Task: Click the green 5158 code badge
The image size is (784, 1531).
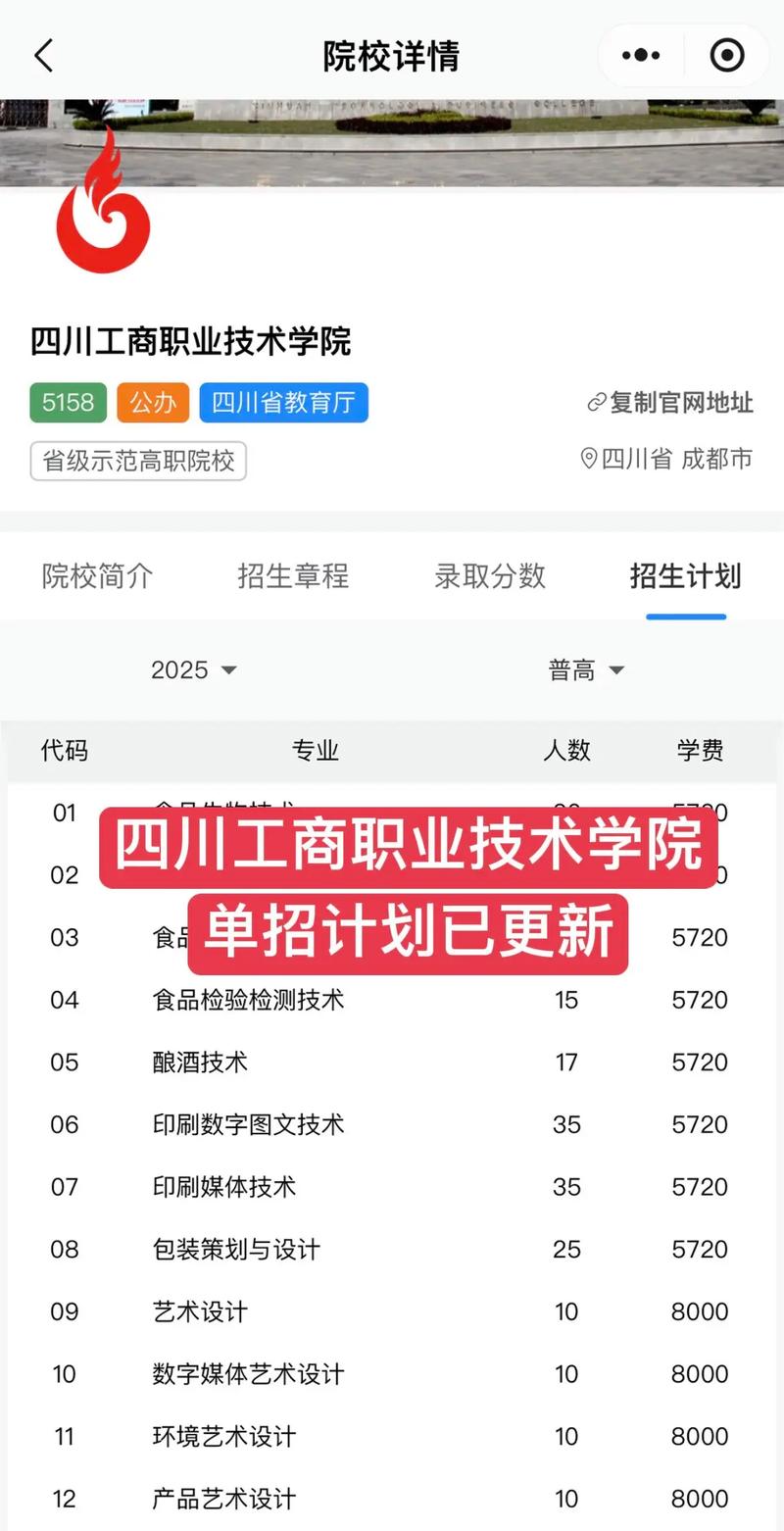Action: pos(67,403)
